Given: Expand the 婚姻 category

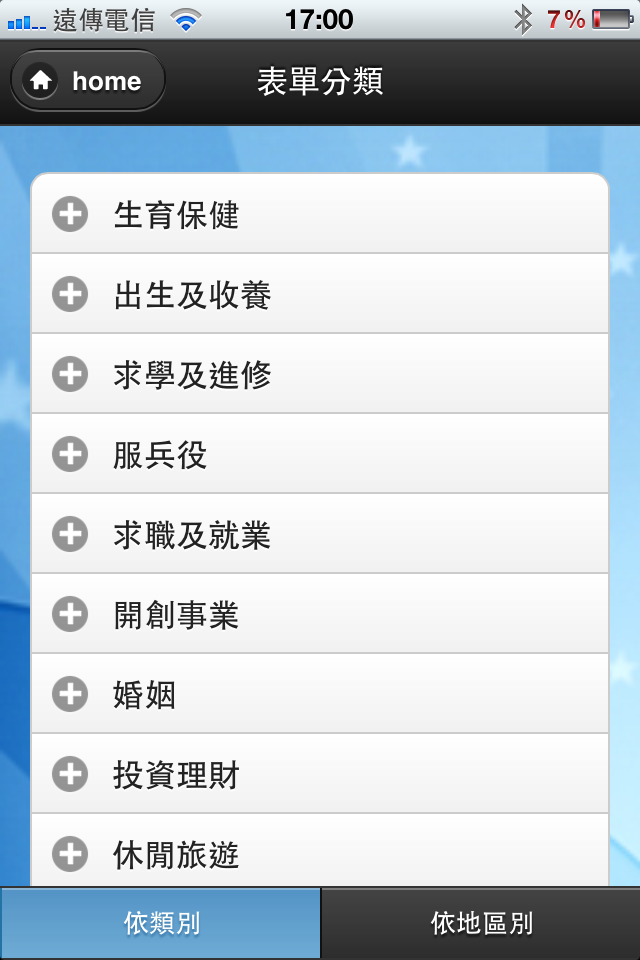Looking at the screenshot, I should point(320,694).
